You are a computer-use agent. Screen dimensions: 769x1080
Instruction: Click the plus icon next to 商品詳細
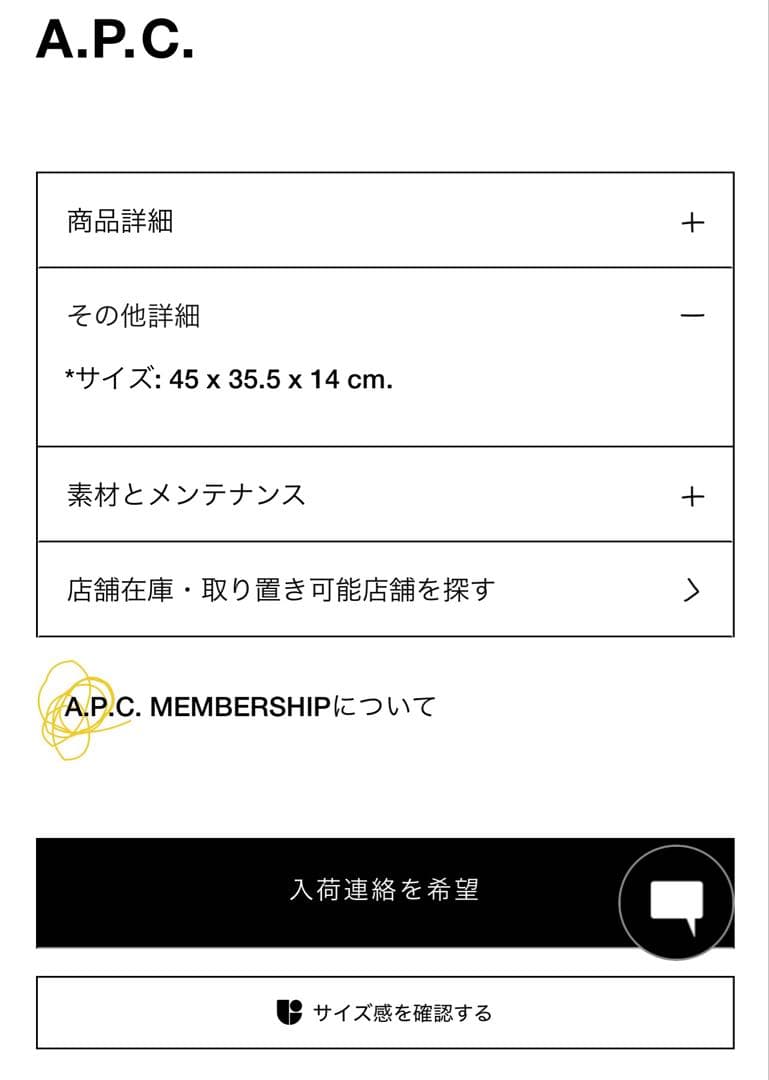pyautogui.click(x=690, y=222)
